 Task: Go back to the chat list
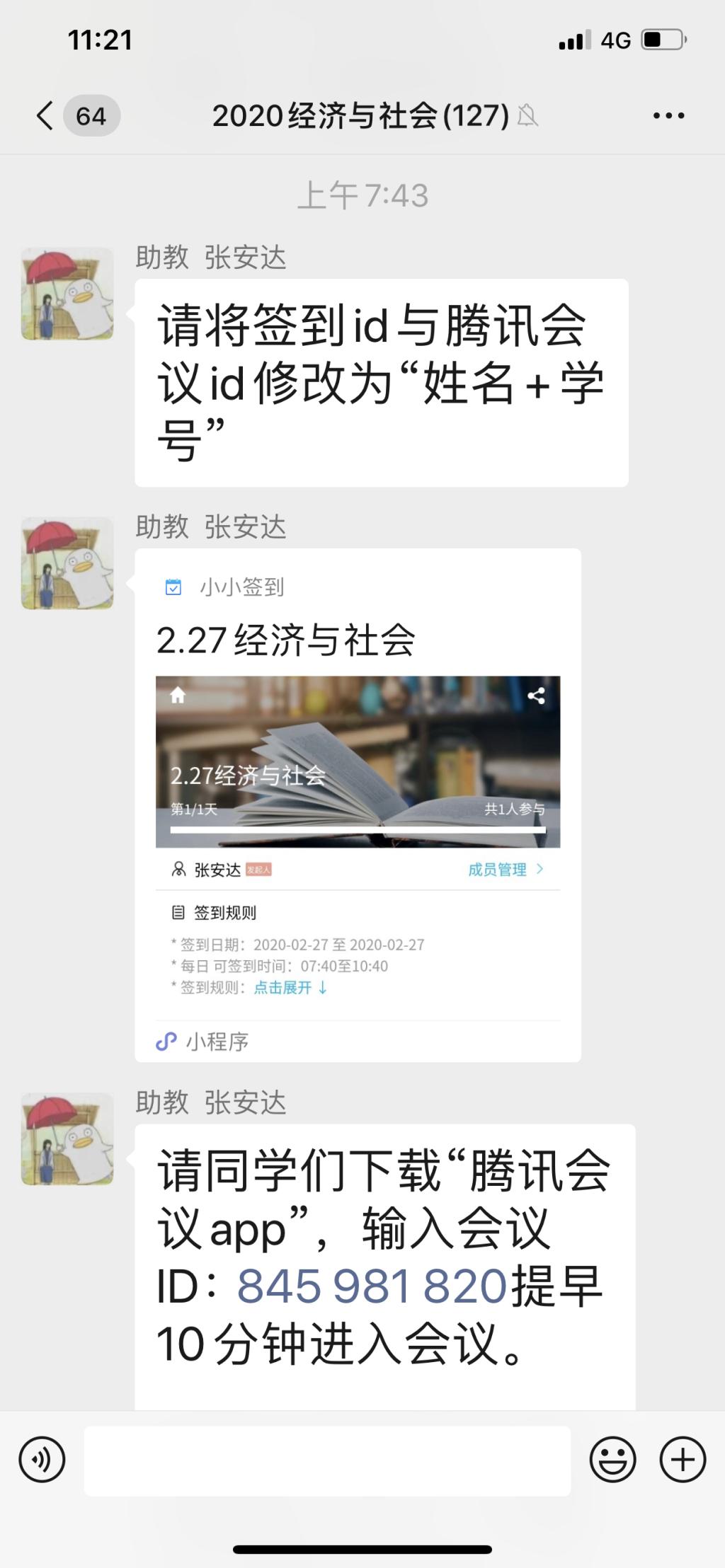[45, 115]
